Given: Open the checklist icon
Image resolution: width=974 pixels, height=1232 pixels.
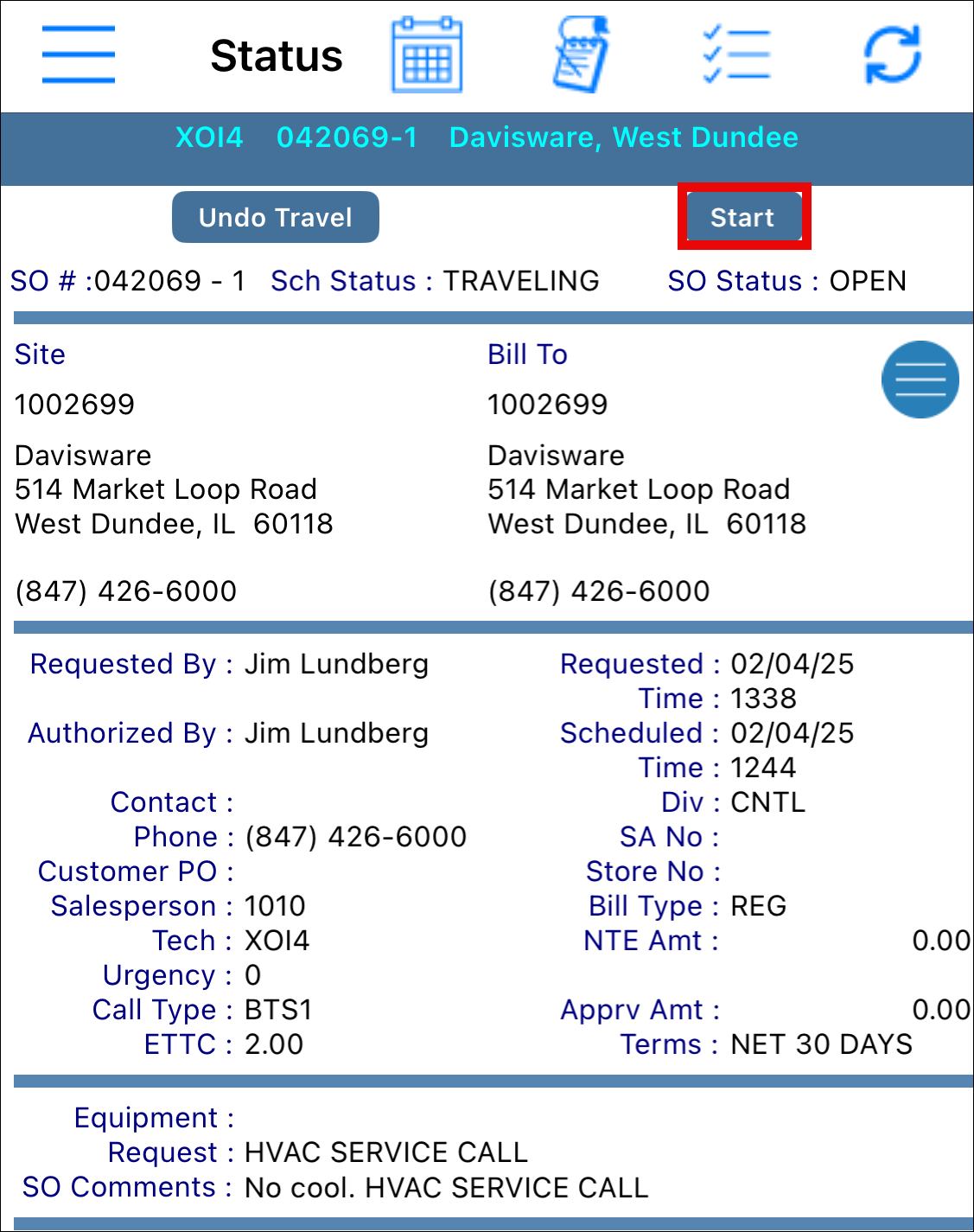Looking at the screenshot, I should [736, 55].
